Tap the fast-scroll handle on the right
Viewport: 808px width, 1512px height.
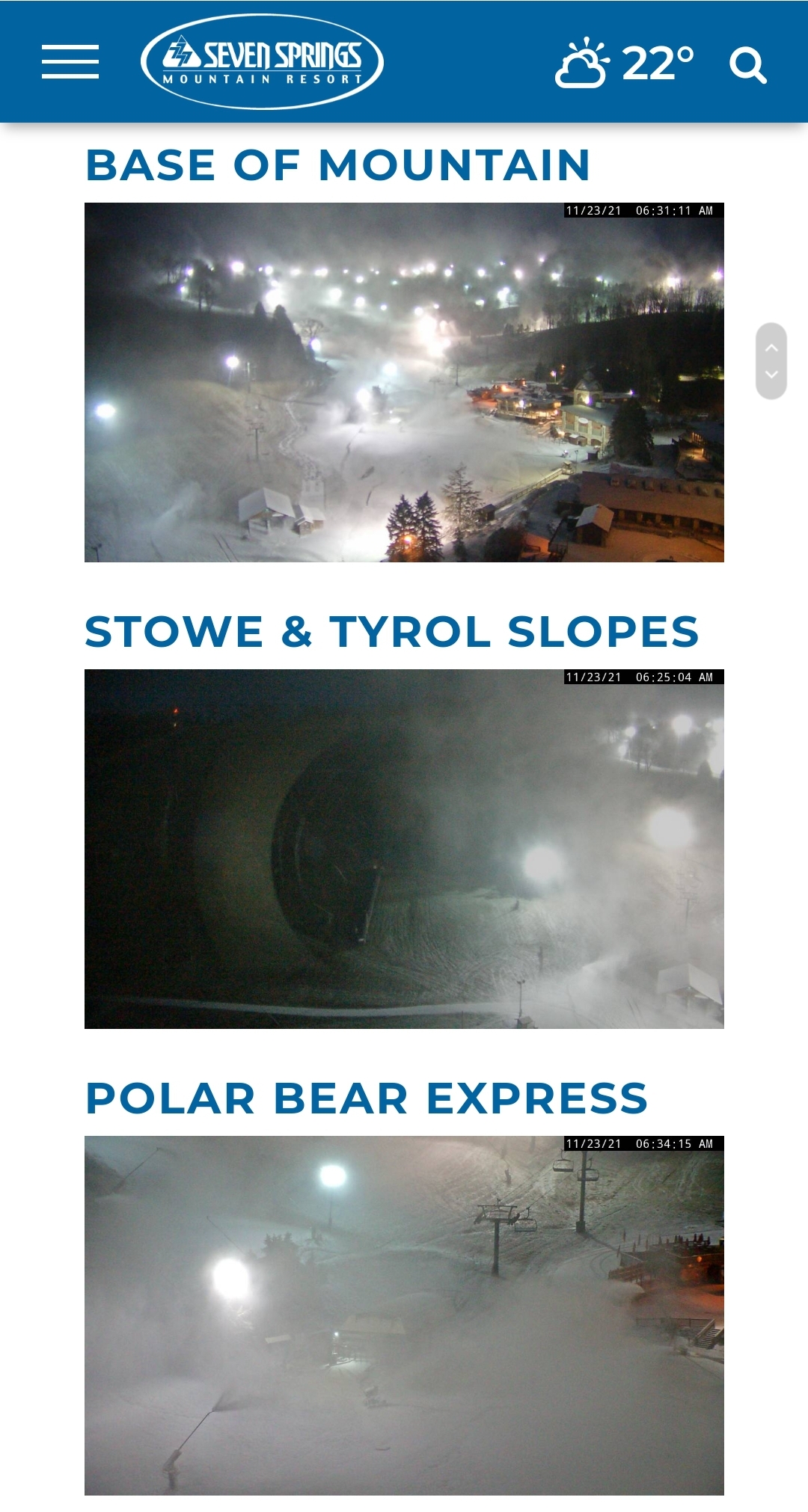pos(771,361)
